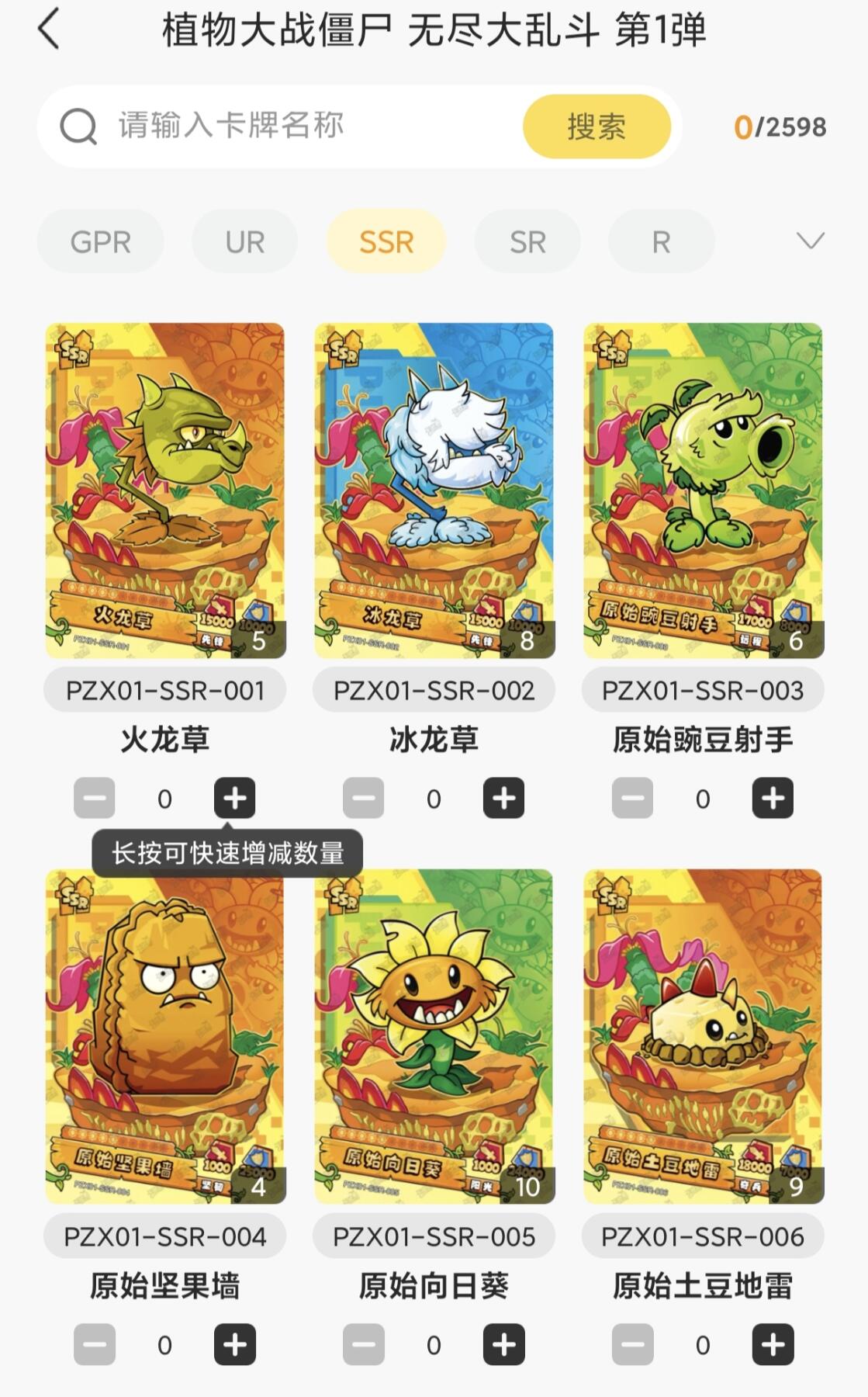
Task: Decrease 原始土豆地雷 quantity with minus
Action: [x=632, y=1344]
